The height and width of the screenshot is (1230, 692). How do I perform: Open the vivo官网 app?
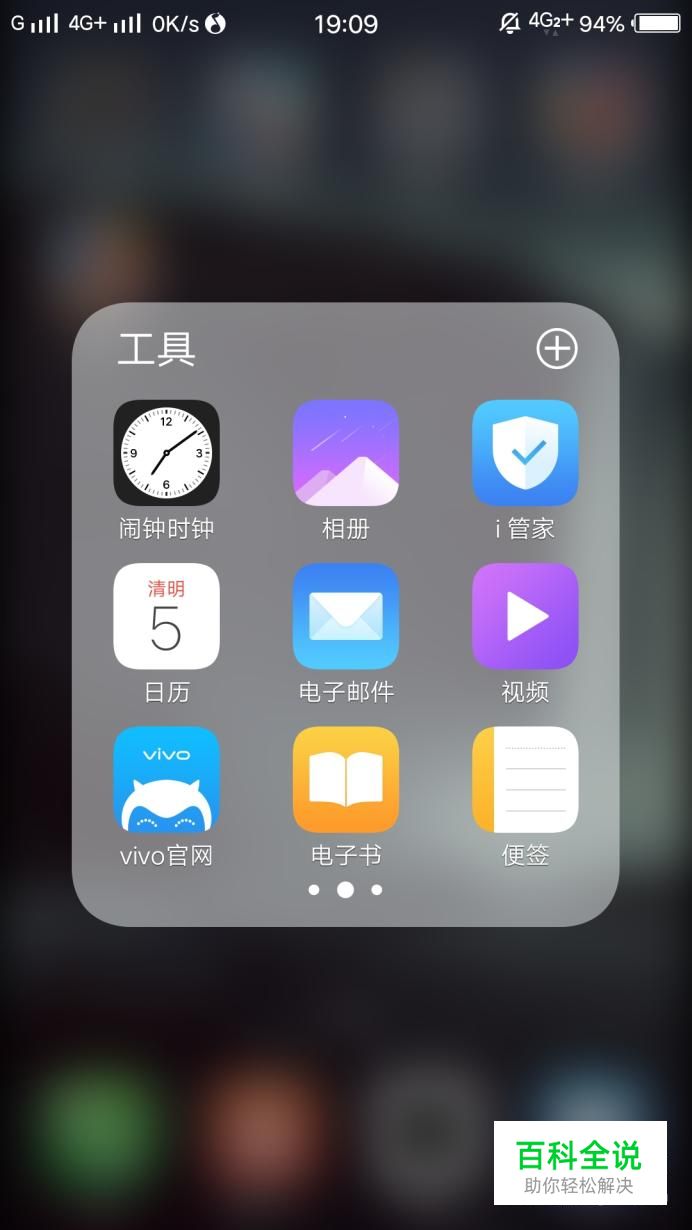(x=166, y=779)
